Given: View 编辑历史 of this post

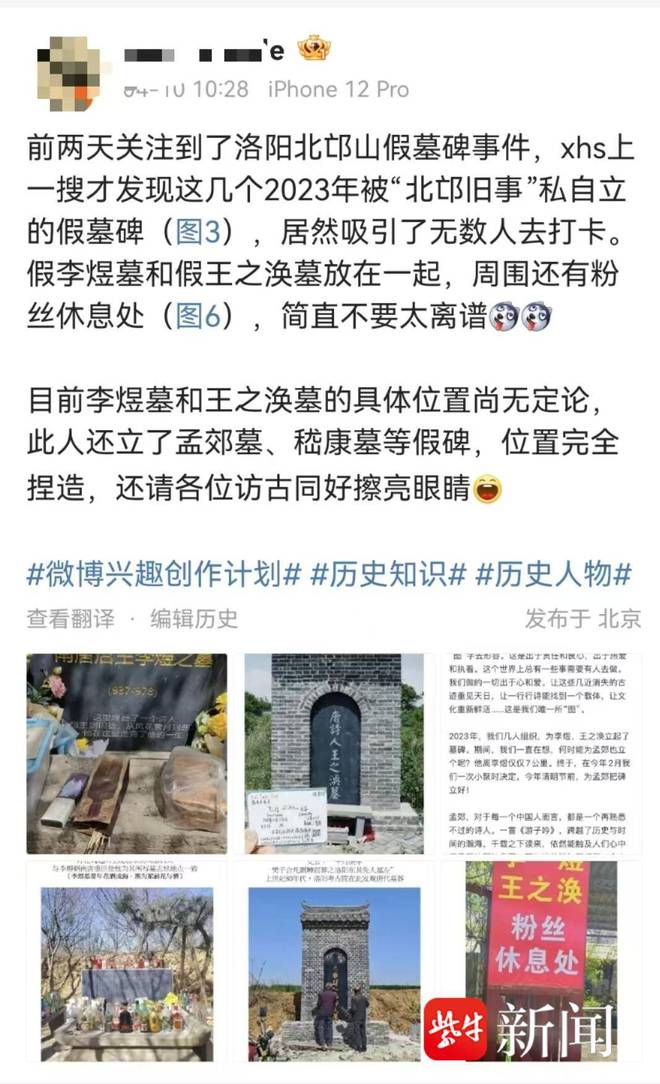Looking at the screenshot, I should pyautogui.click(x=194, y=618).
